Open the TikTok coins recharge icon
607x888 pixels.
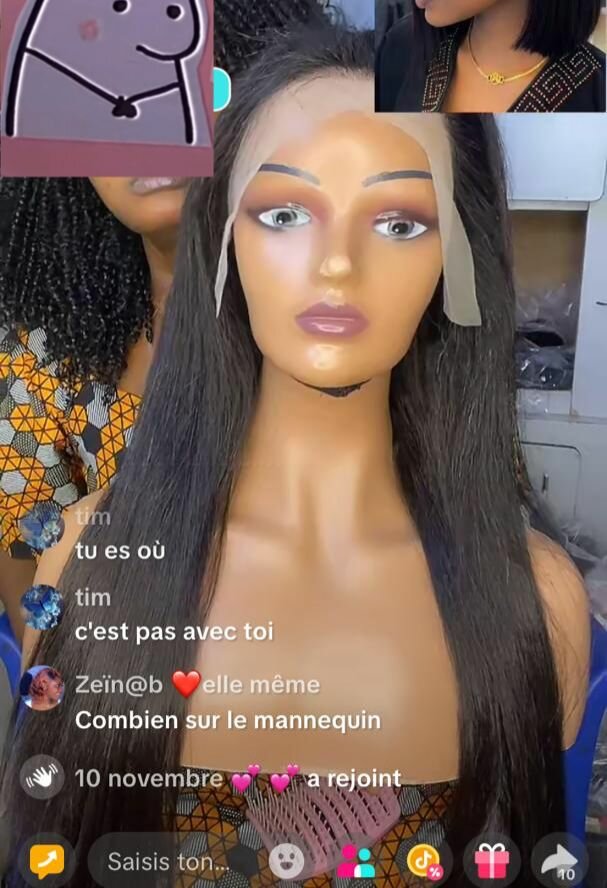(424, 861)
